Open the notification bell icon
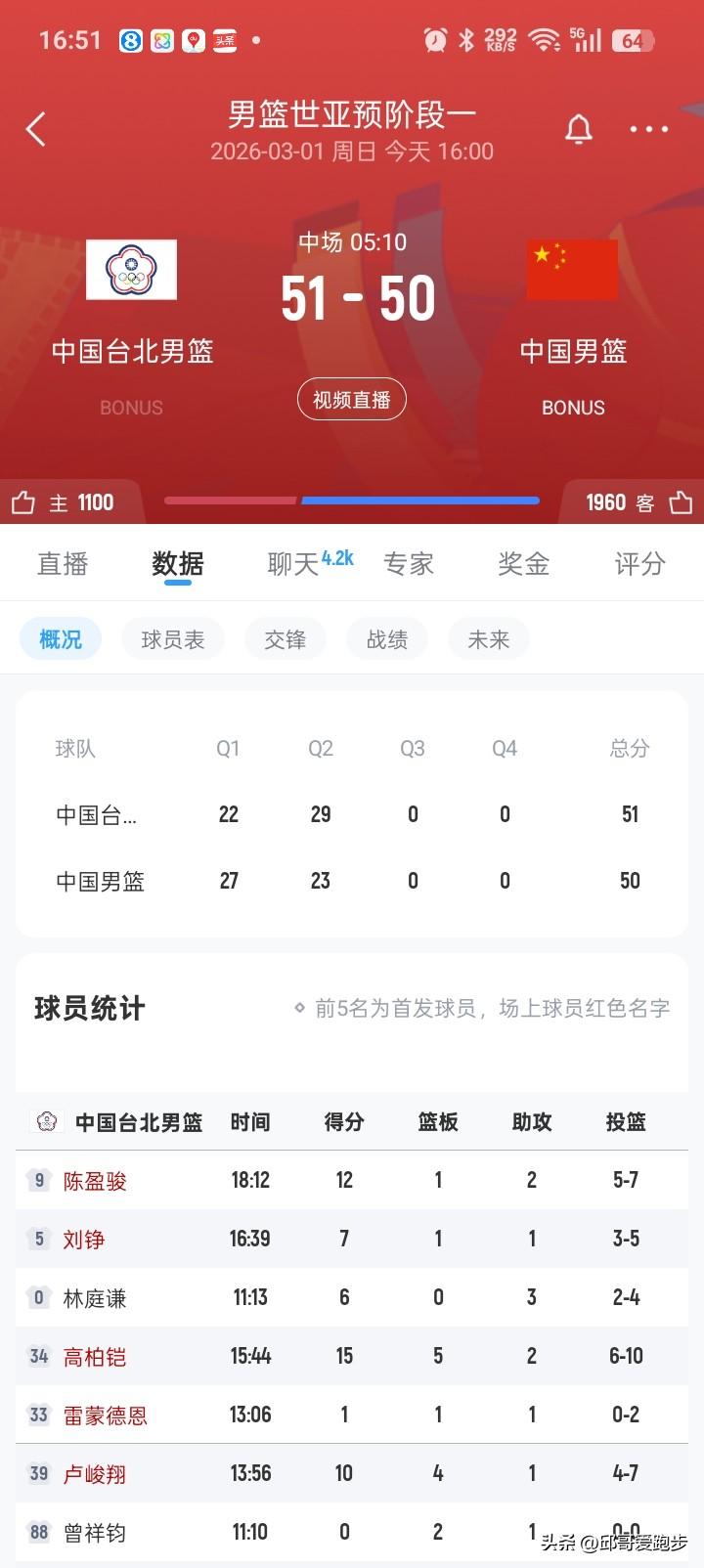 (579, 128)
